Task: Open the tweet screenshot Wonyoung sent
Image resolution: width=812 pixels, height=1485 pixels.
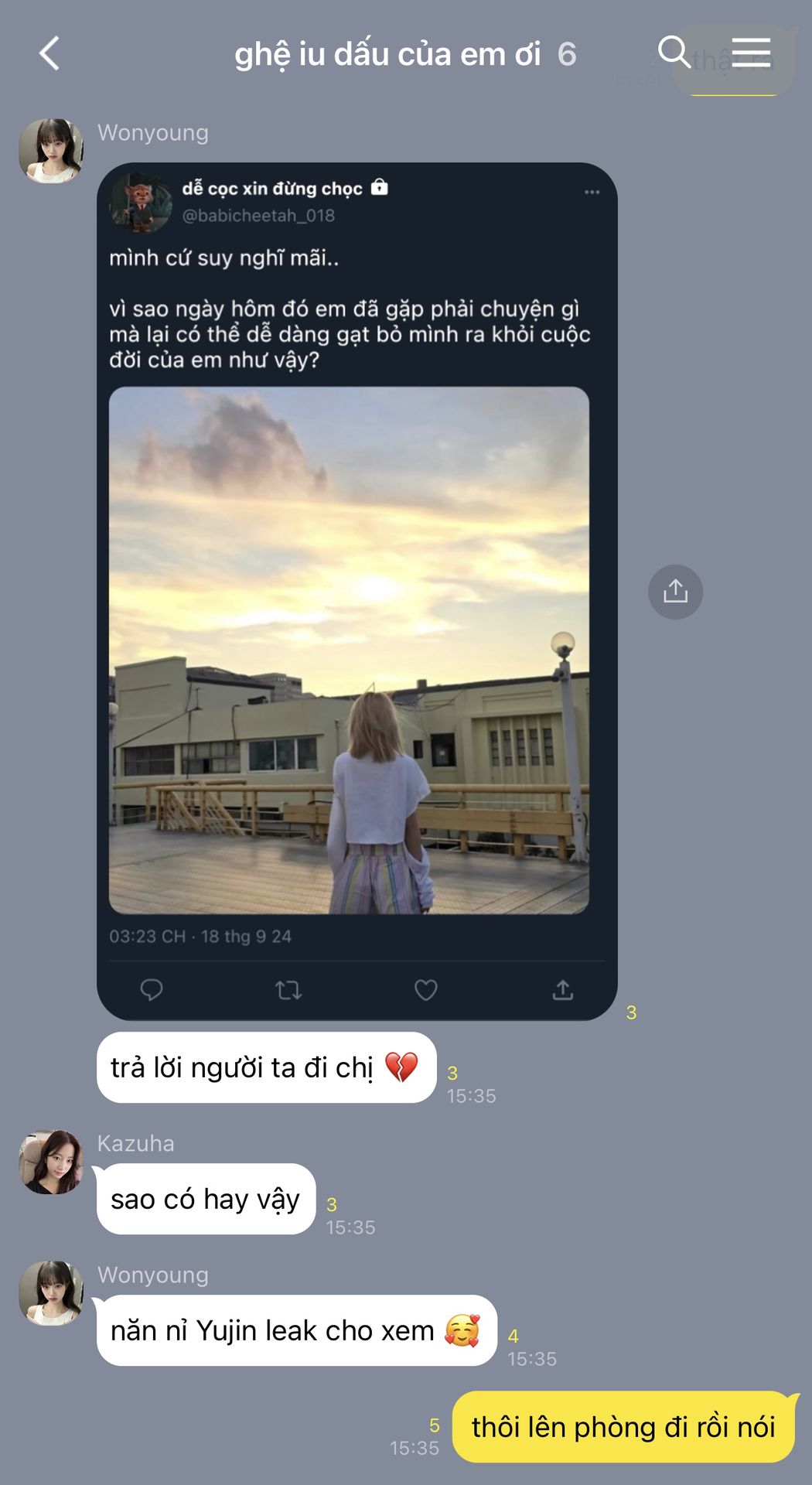Action: (357, 591)
